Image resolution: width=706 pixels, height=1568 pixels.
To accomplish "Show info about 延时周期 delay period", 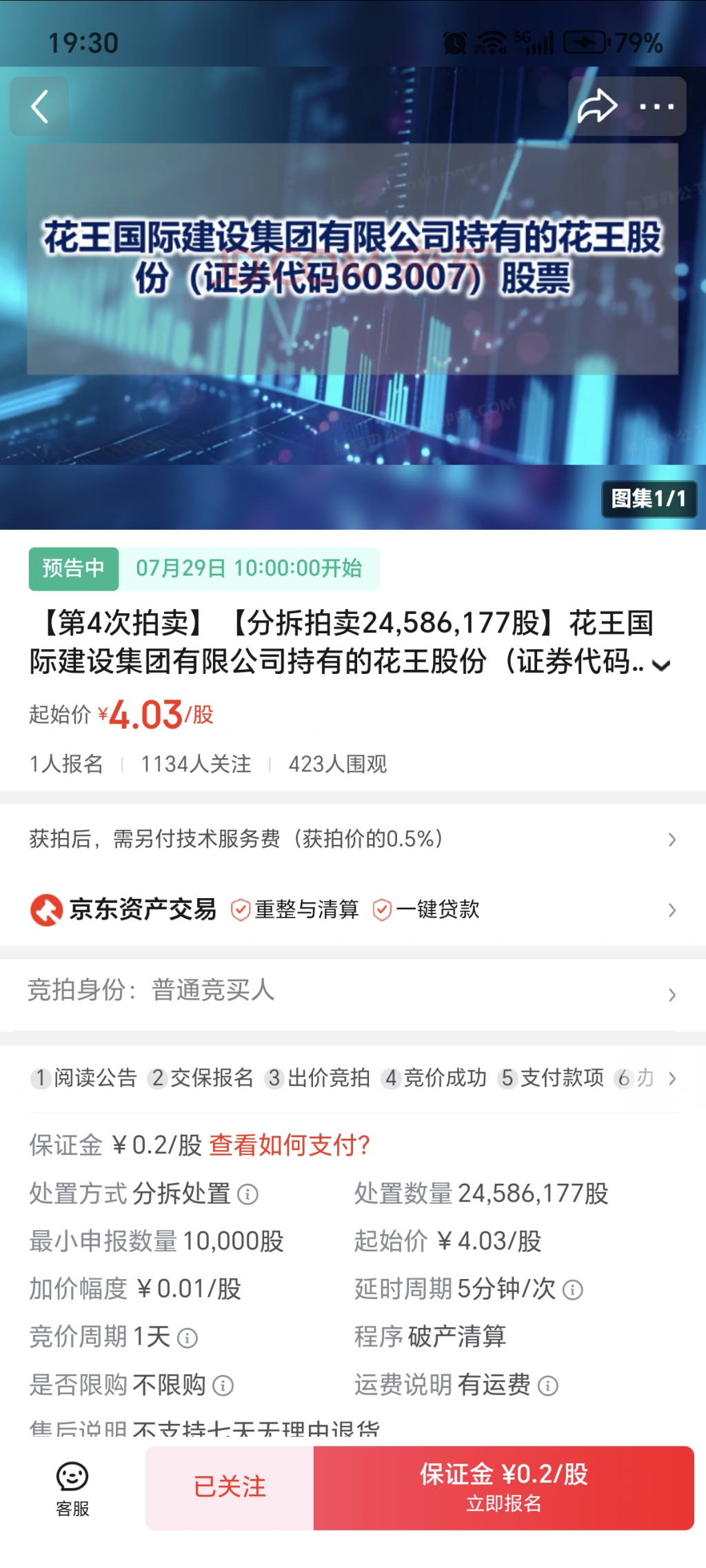I will tap(573, 1289).
